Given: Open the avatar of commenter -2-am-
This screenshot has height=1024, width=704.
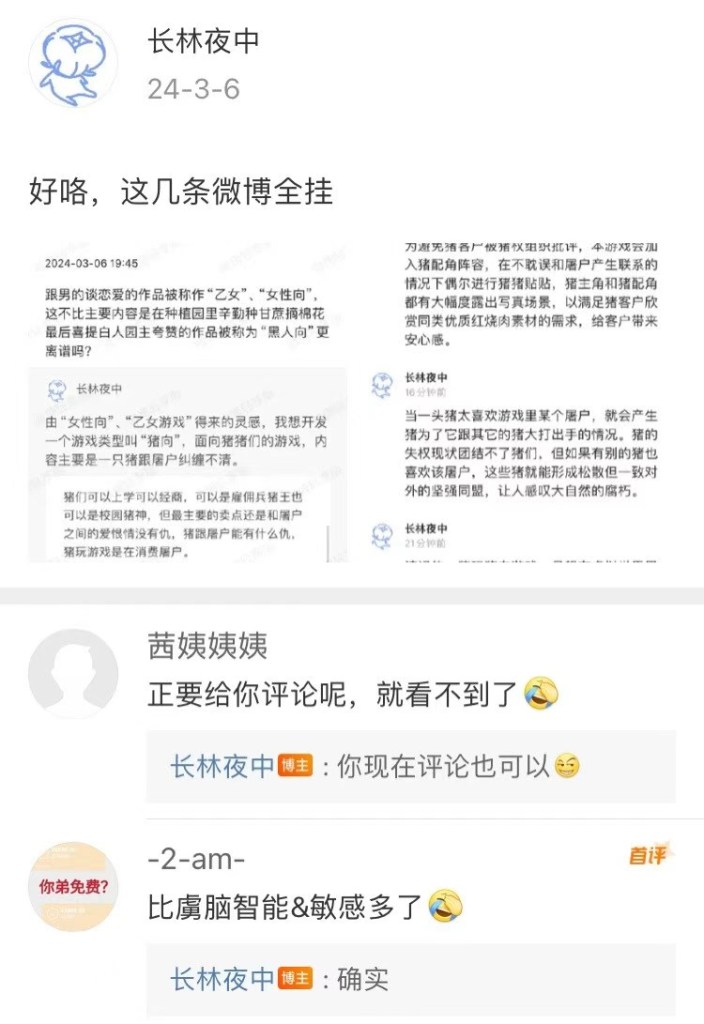Looking at the screenshot, I should point(72,886).
